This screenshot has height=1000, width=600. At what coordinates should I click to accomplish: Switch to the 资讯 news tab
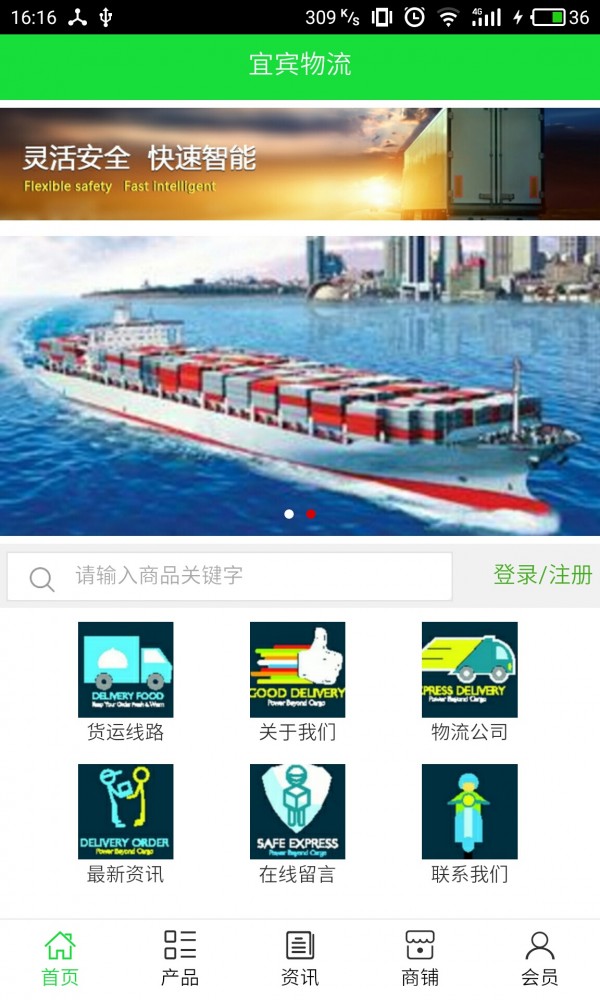[x=300, y=957]
